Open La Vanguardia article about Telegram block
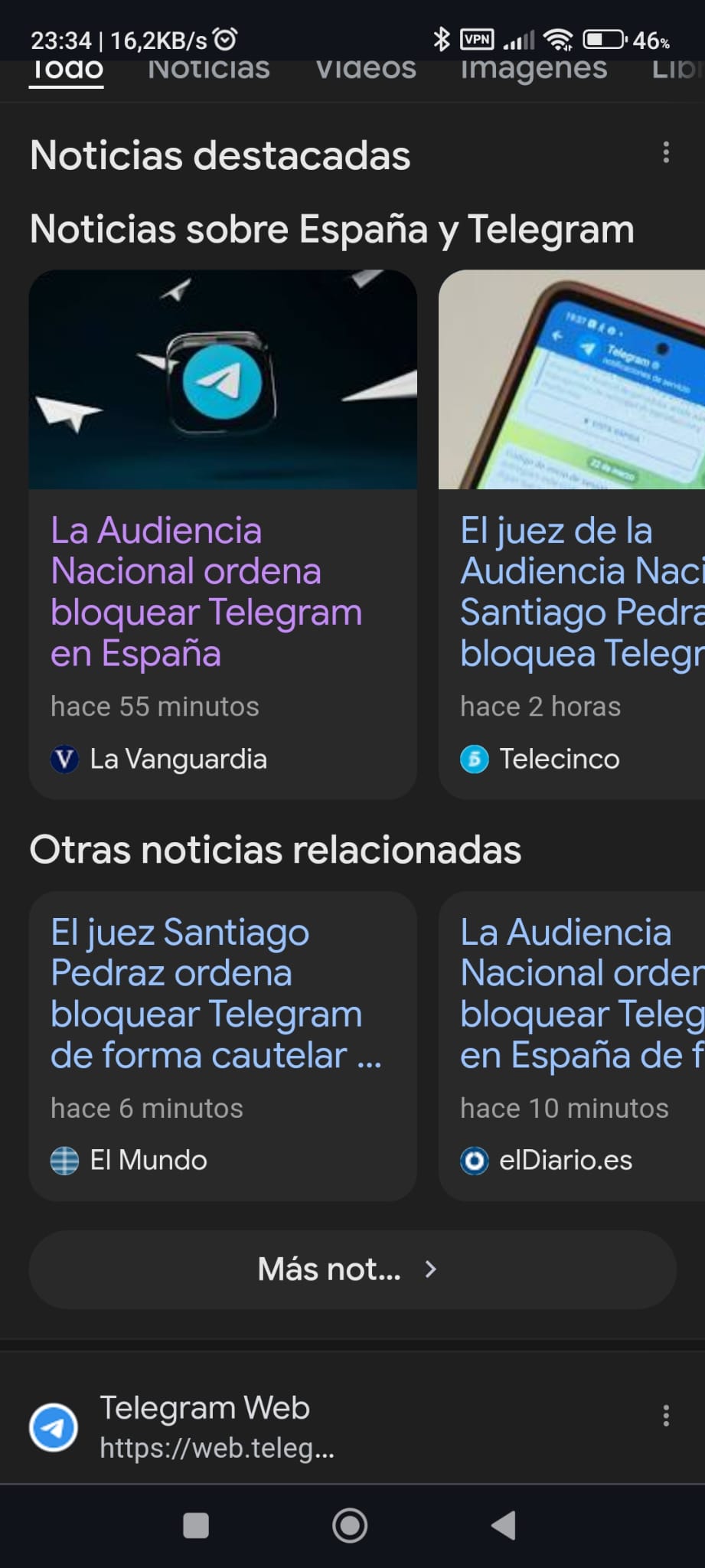The image size is (705, 1568). pyautogui.click(x=206, y=592)
